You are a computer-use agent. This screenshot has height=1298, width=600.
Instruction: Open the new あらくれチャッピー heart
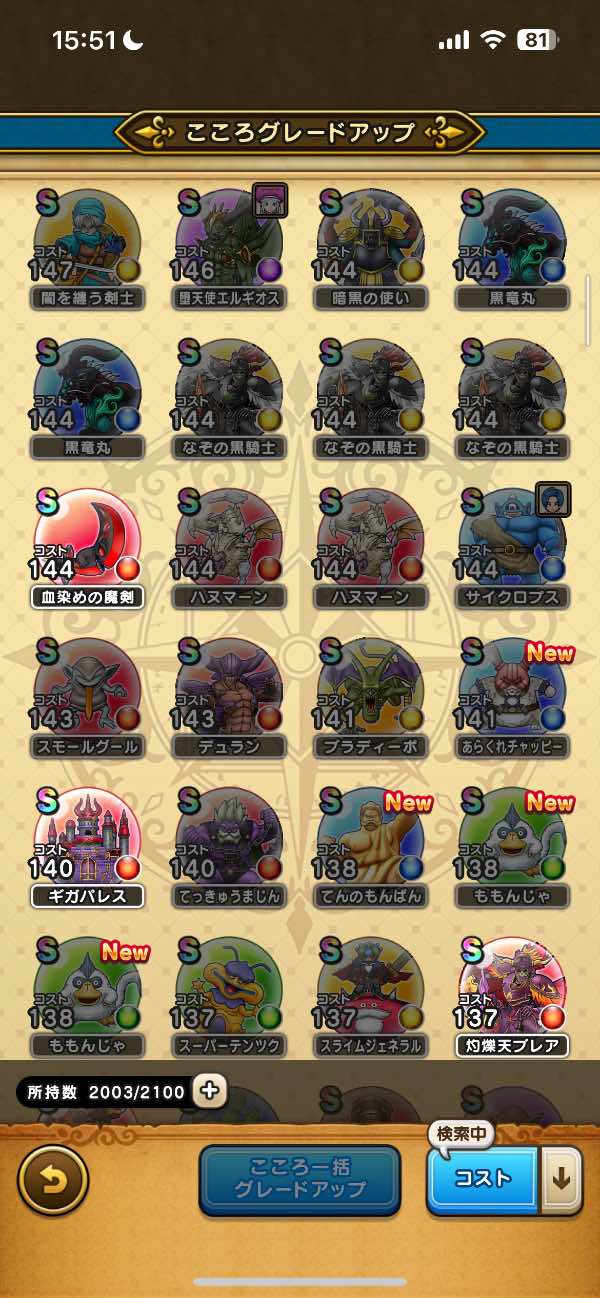[512, 693]
